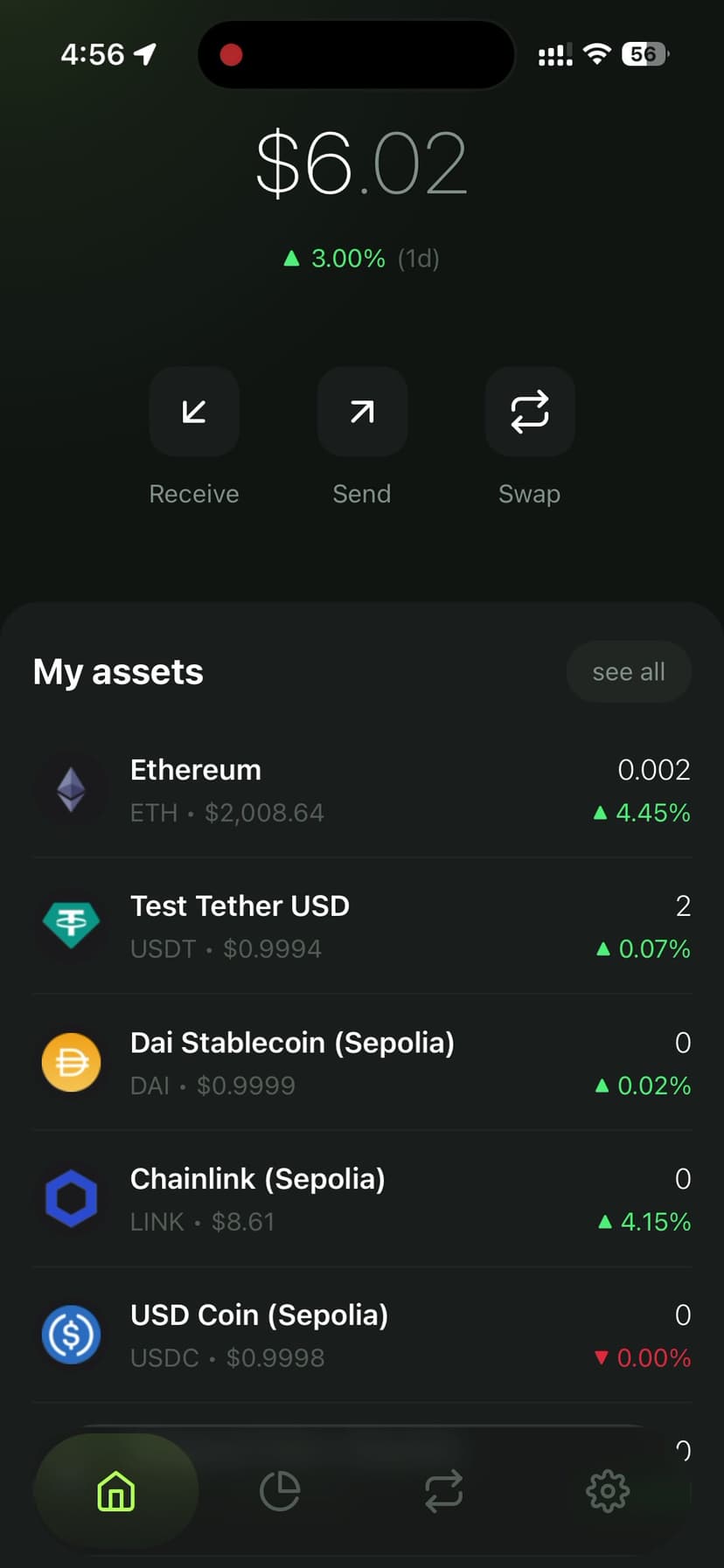
Task: Select the Test Tether USD asset
Action: pyautogui.click(x=362, y=925)
